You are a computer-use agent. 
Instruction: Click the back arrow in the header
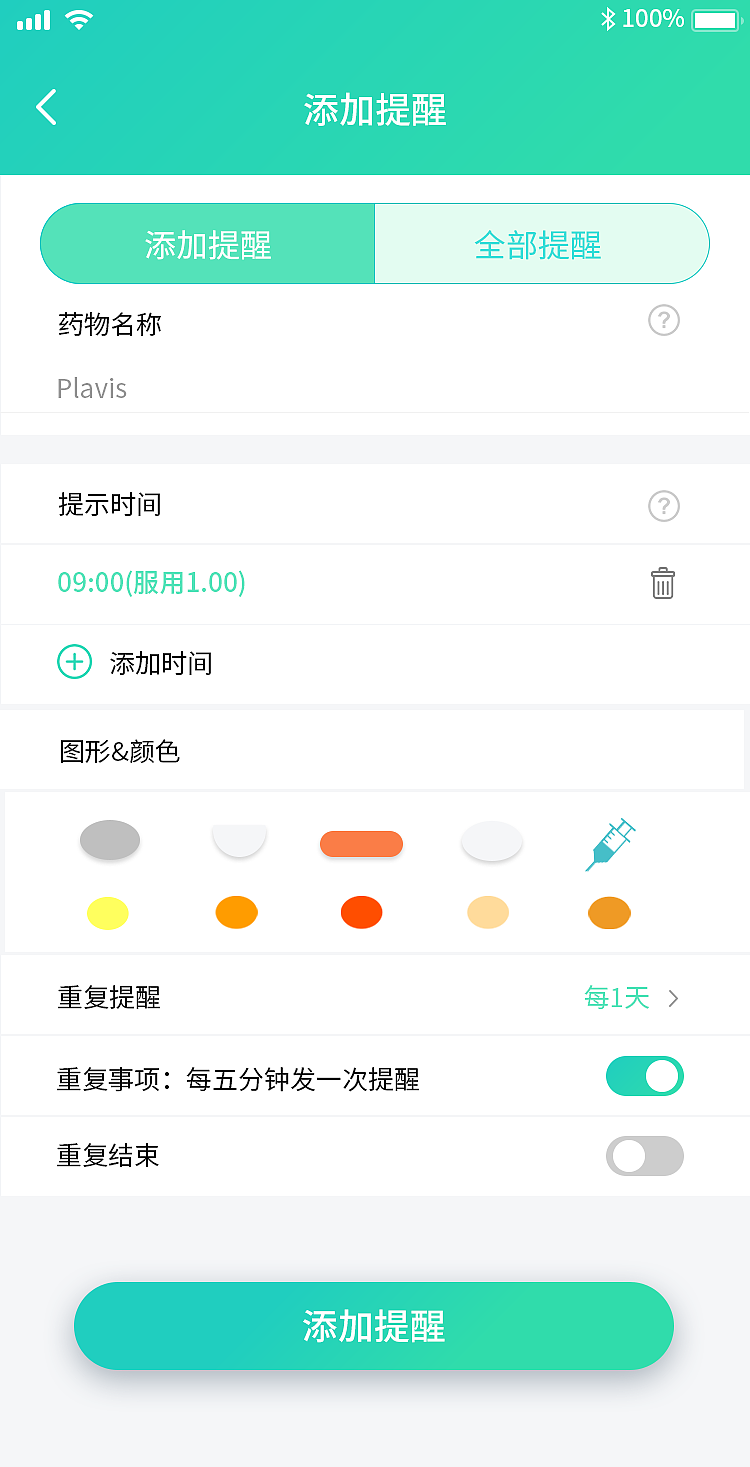point(45,107)
